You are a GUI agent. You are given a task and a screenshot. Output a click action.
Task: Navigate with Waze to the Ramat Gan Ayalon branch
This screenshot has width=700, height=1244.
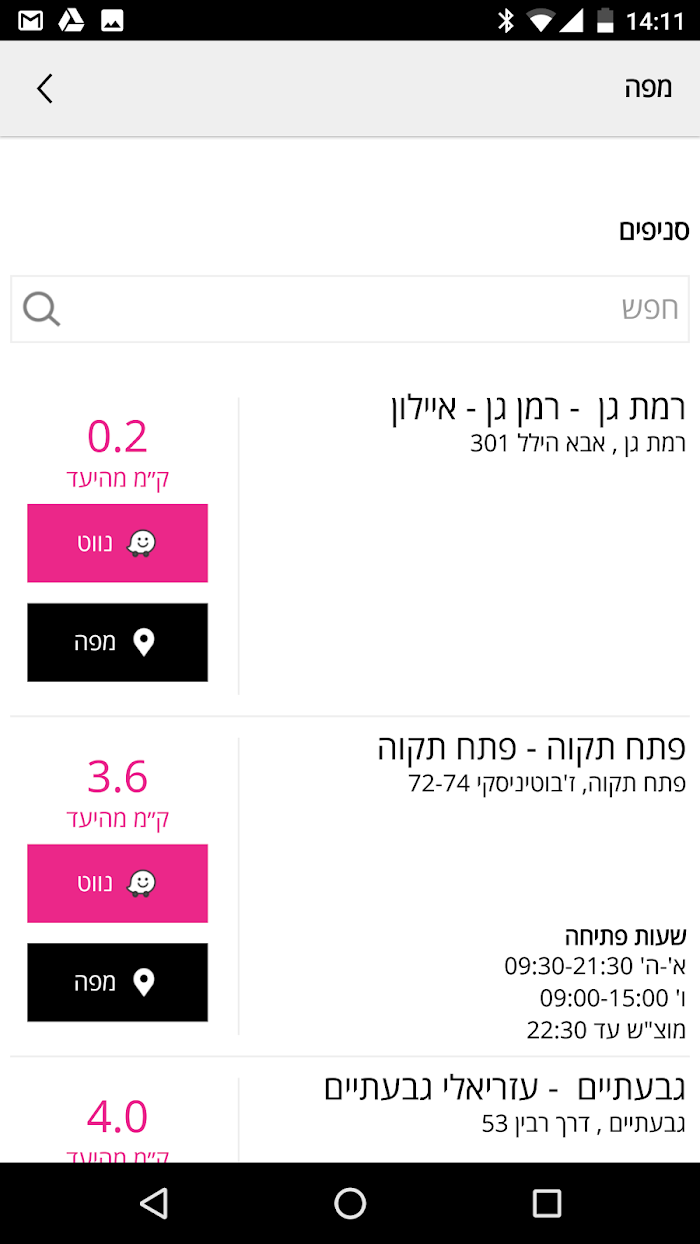pos(117,543)
